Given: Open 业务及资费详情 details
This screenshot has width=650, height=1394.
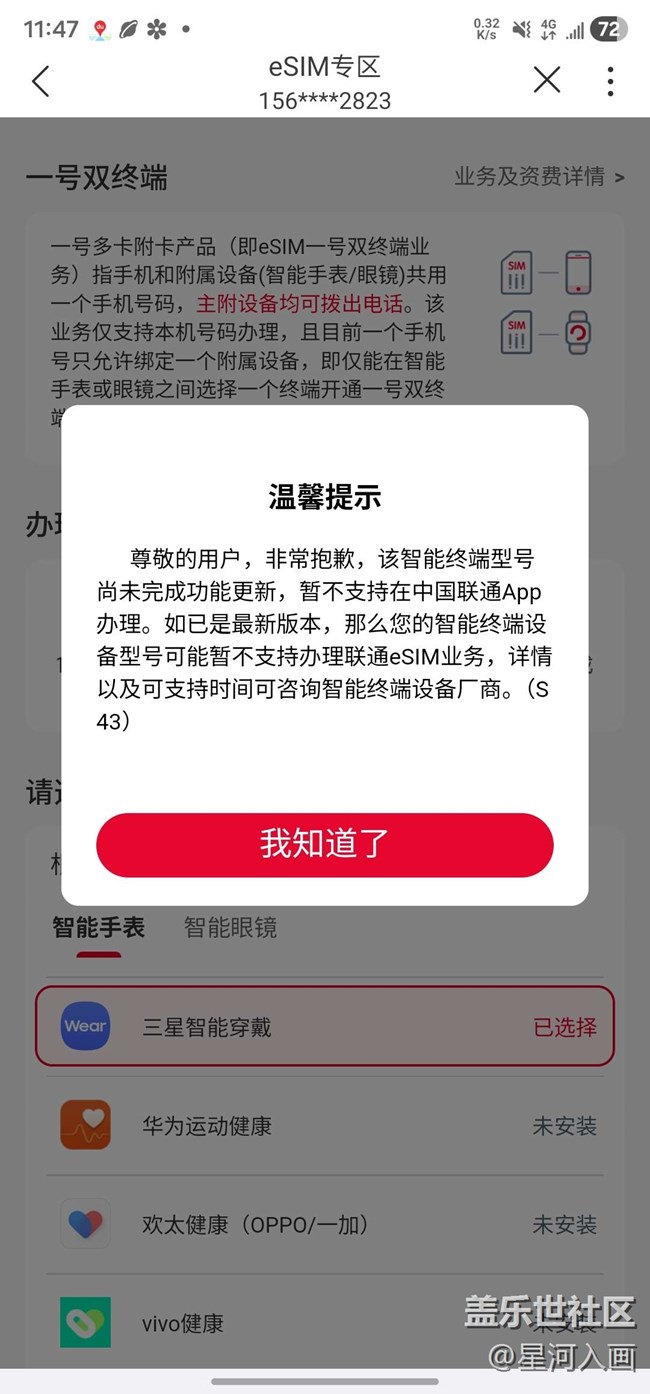Looking at the screenshot, I should 539,177.
